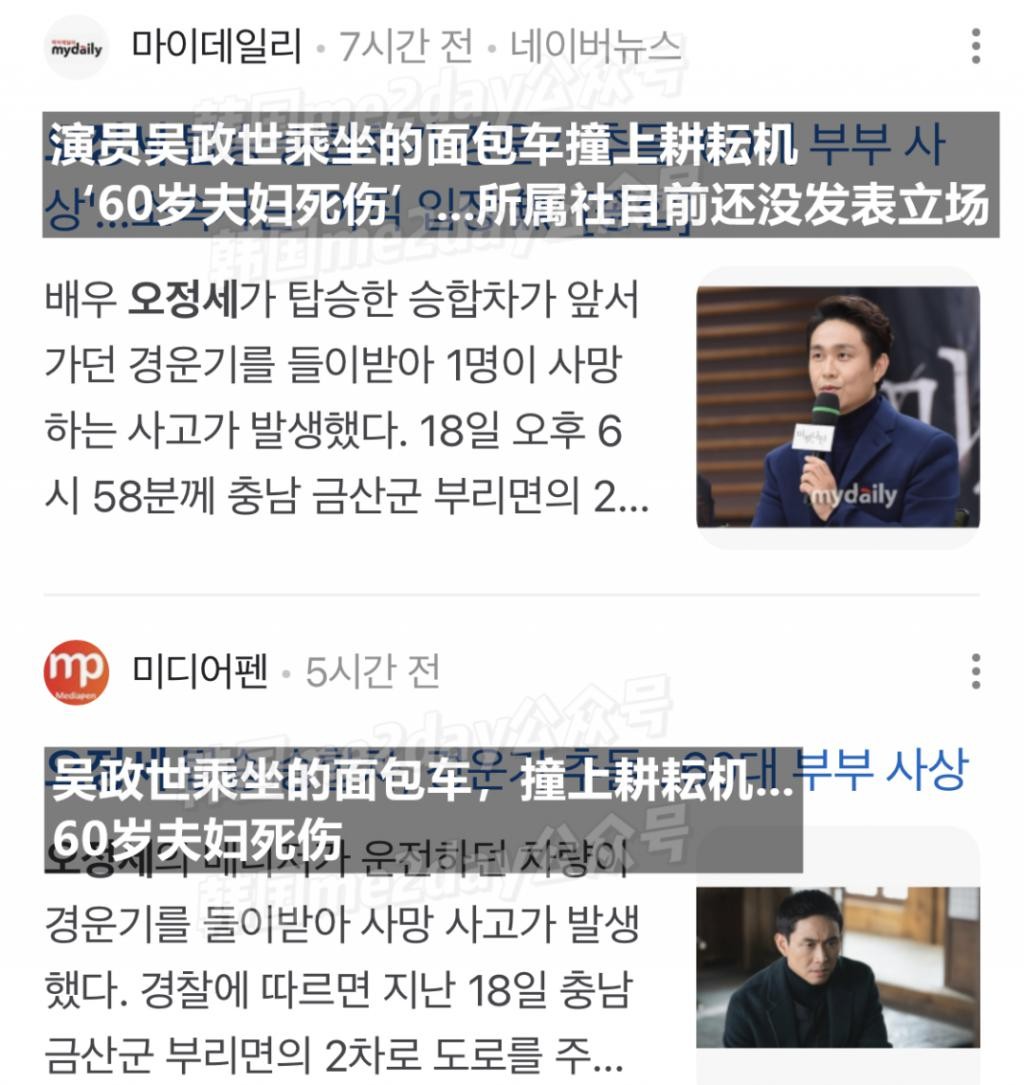The image size is (1024, 1085).
Task: Visit the 미디어펜 publisher page
Action: point(200,672)
